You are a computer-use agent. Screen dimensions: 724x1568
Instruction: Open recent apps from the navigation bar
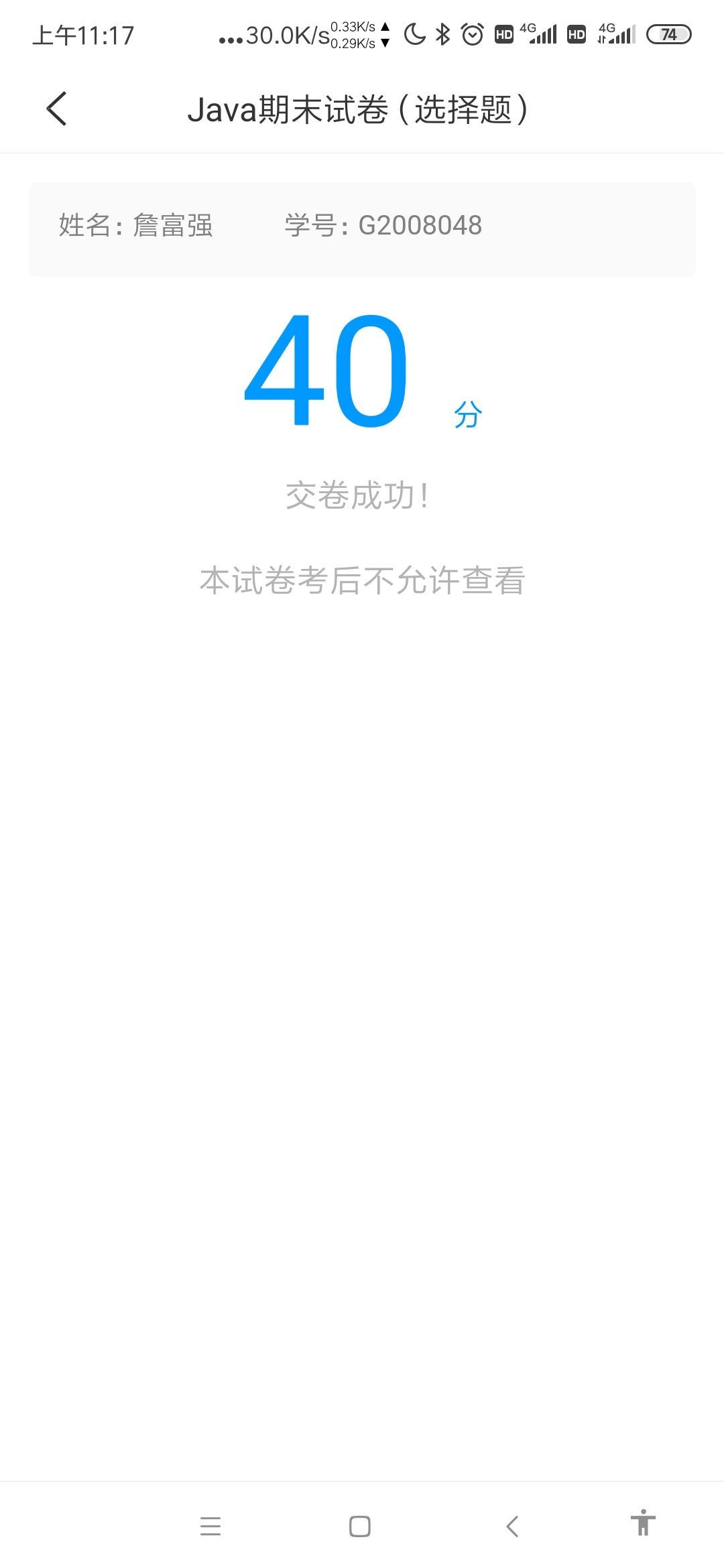(210, 1526)
